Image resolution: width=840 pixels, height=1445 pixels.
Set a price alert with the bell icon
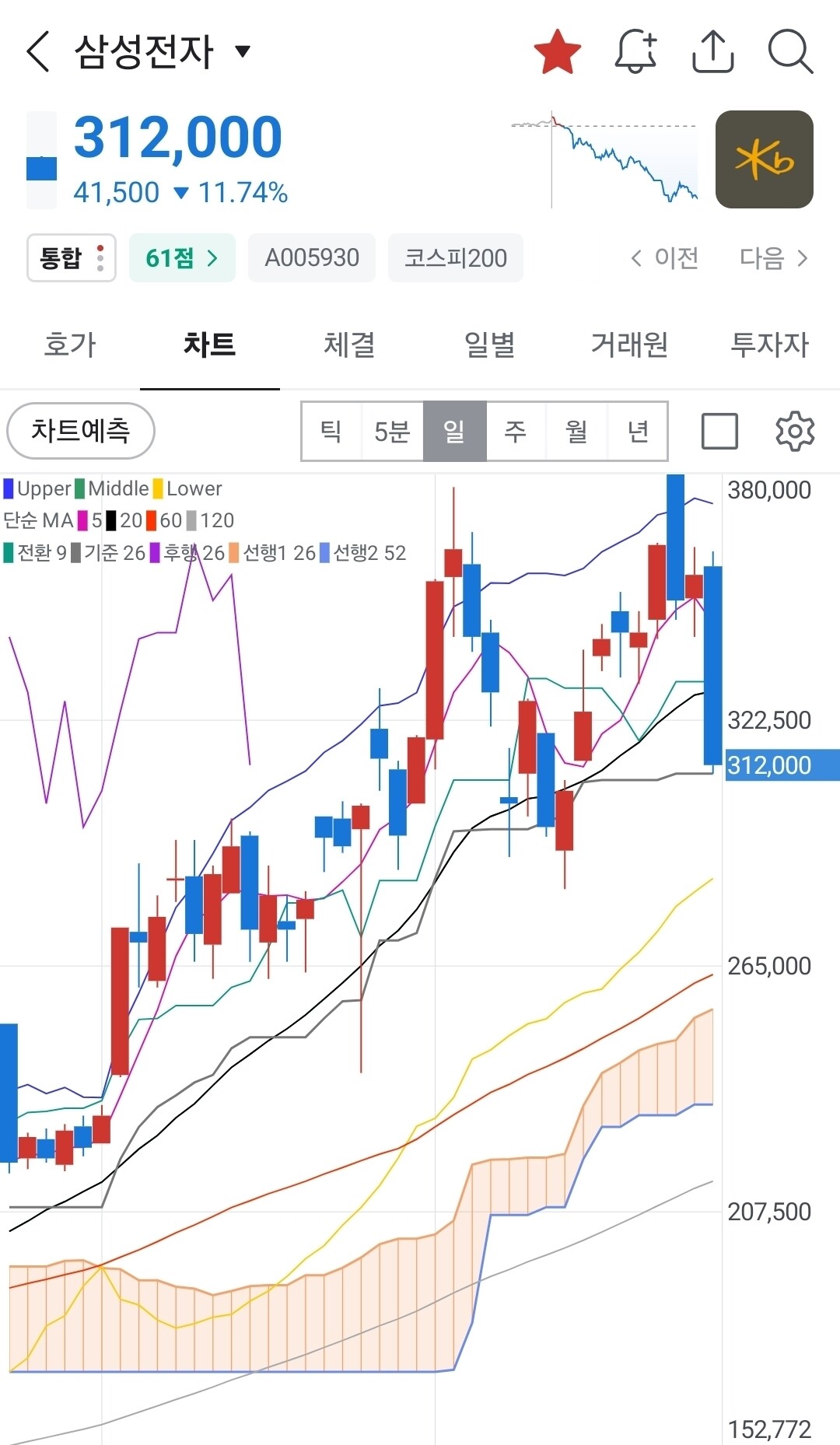(636, 51)
